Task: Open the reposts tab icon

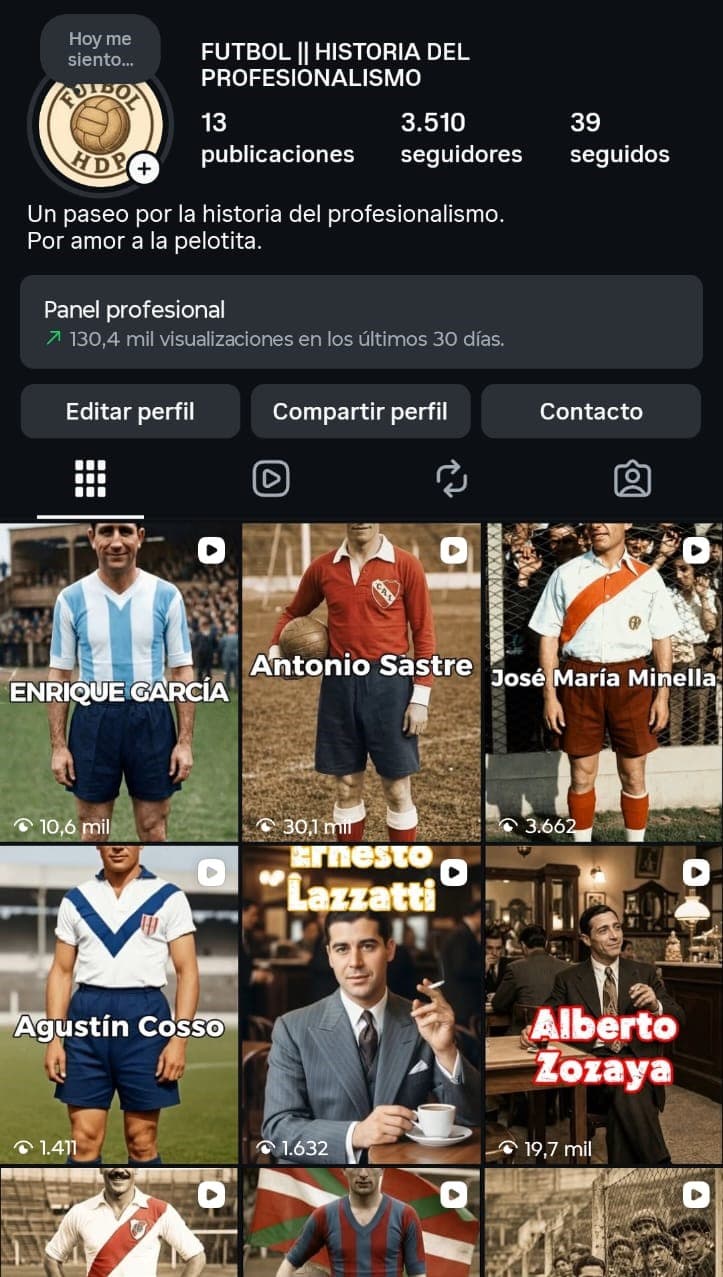Action: pos(452,479)
